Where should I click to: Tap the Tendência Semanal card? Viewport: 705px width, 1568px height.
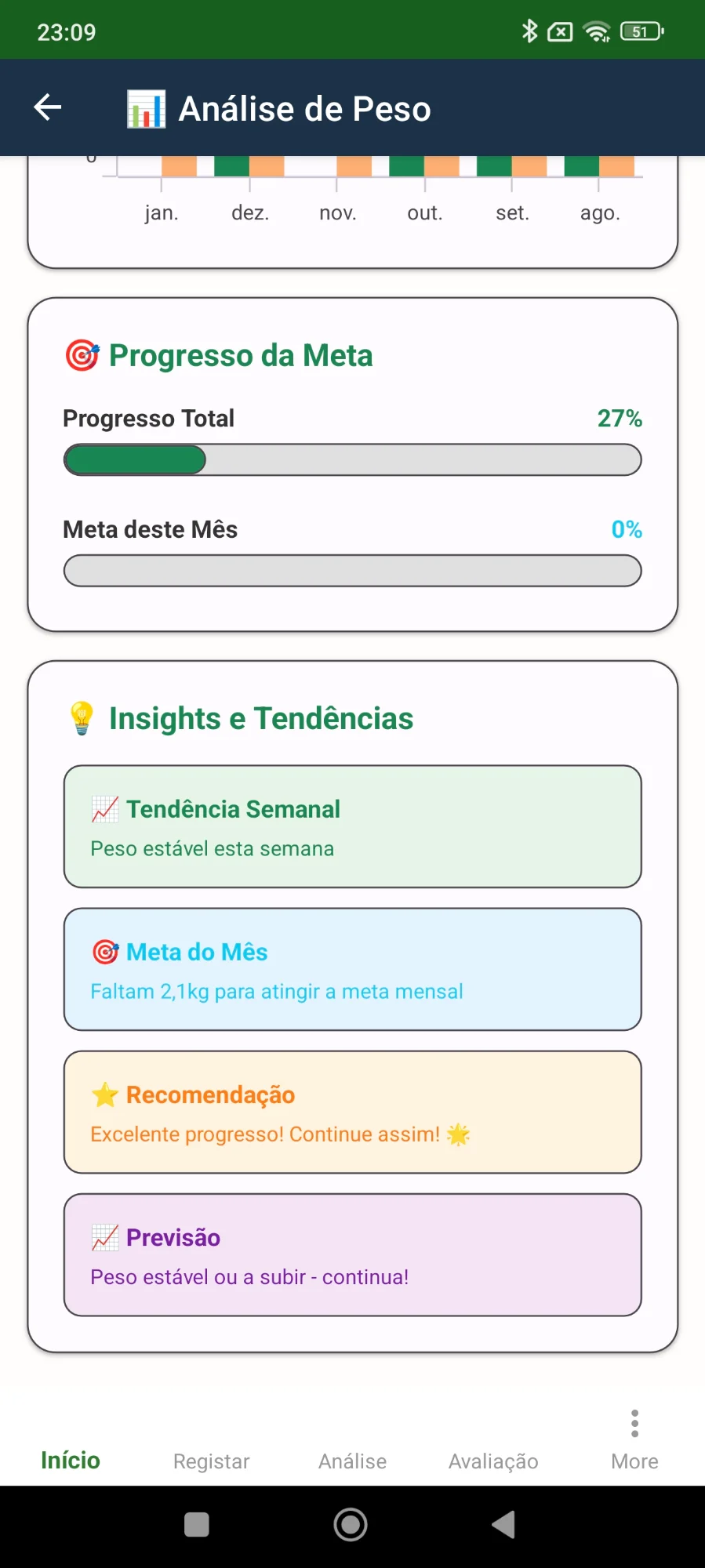352,826
